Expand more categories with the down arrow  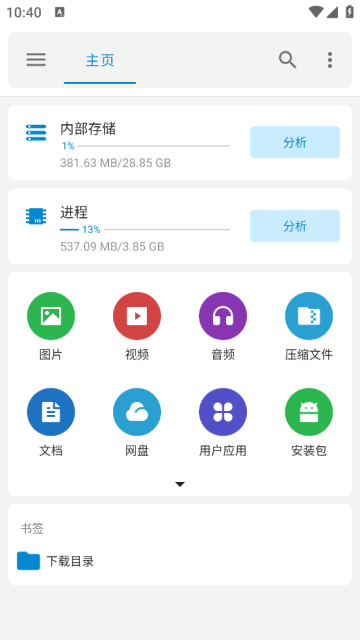tap(180, 484)
